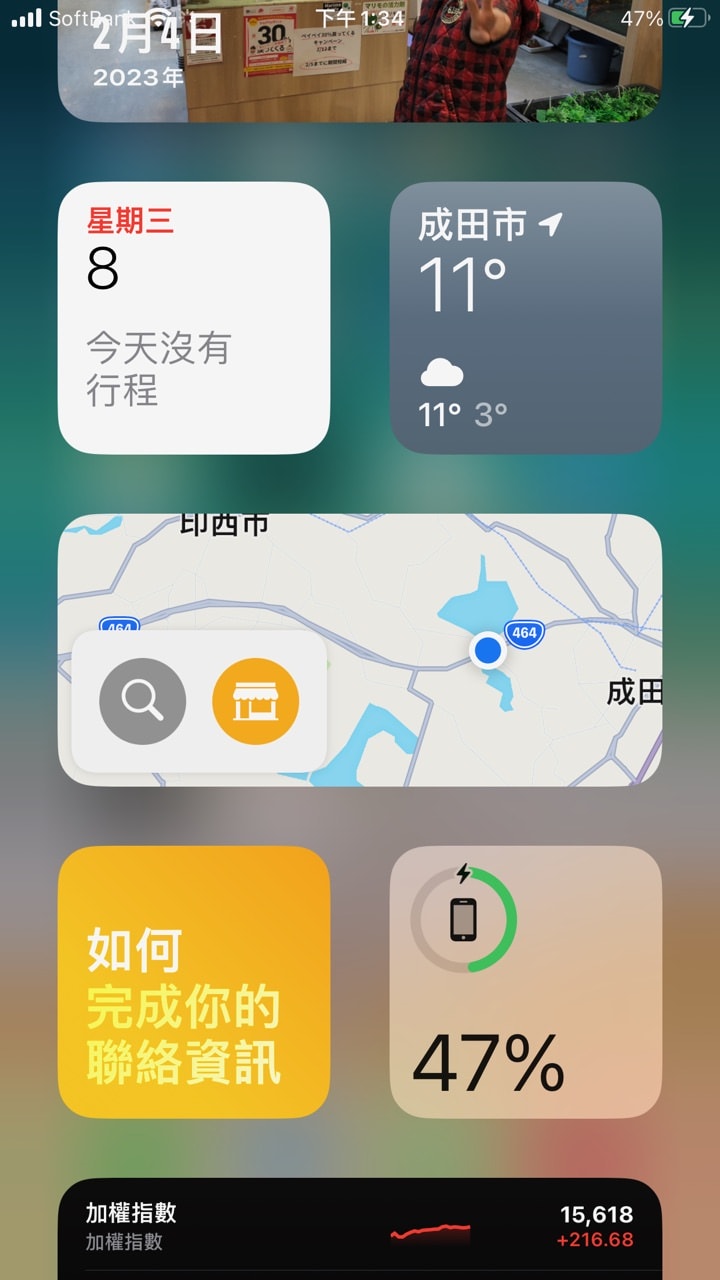Open the map at the current location
720x1280 pixels.
pyautogui.click(x=488, y=651)
